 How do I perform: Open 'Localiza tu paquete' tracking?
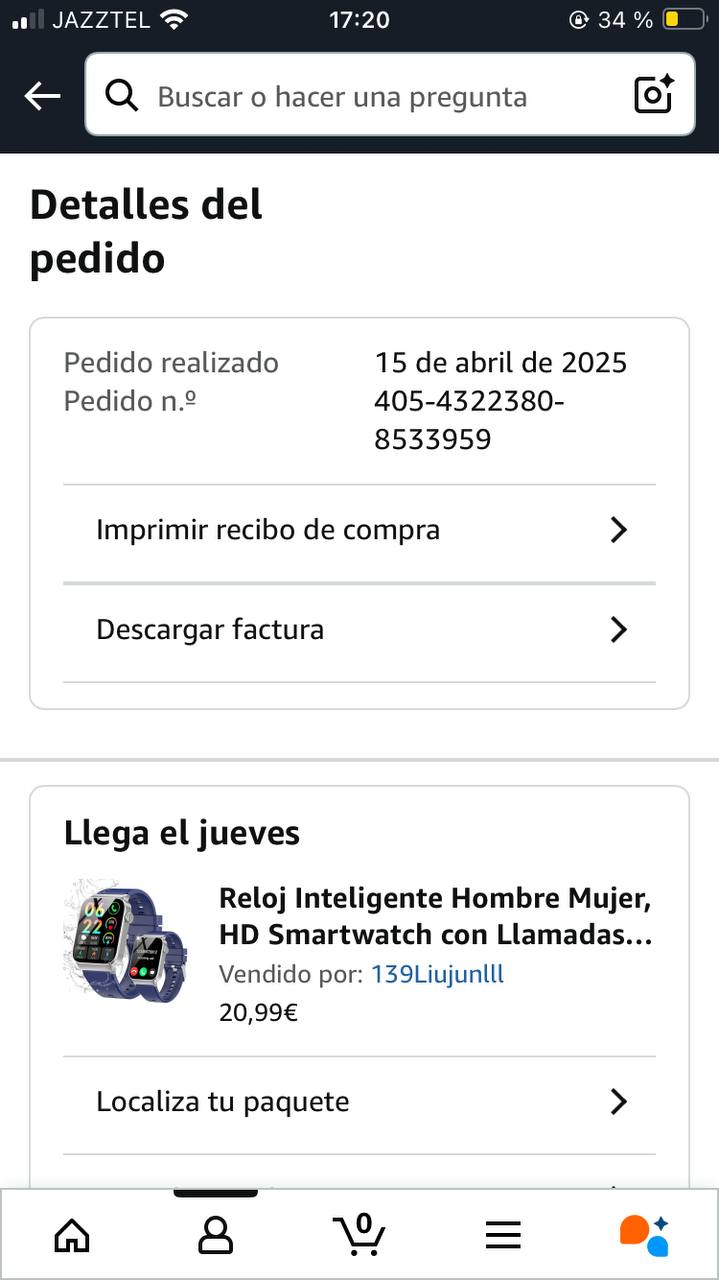coord(359,1102)
